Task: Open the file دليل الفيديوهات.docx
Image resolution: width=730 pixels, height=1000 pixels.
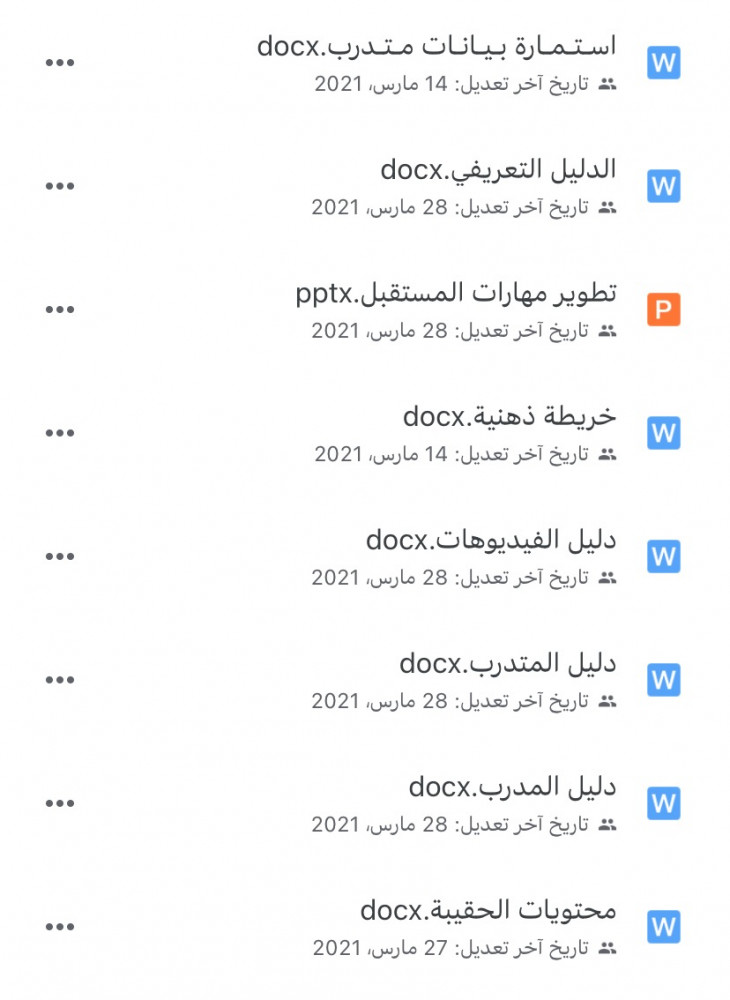Action: click(x=491, y=540)
